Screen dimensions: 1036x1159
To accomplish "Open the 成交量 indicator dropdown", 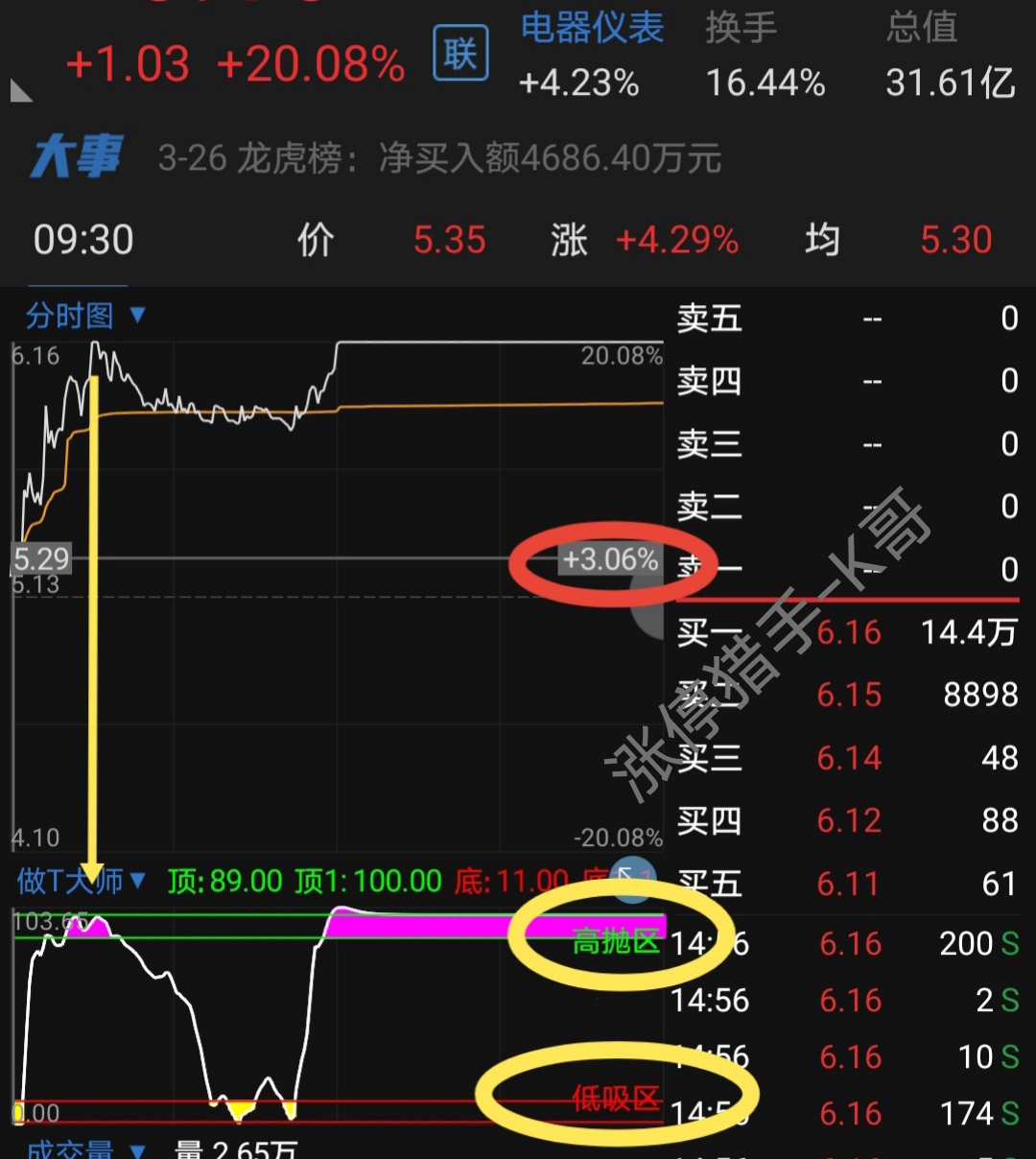I will pyautogui.click(x=84, y=1149).
